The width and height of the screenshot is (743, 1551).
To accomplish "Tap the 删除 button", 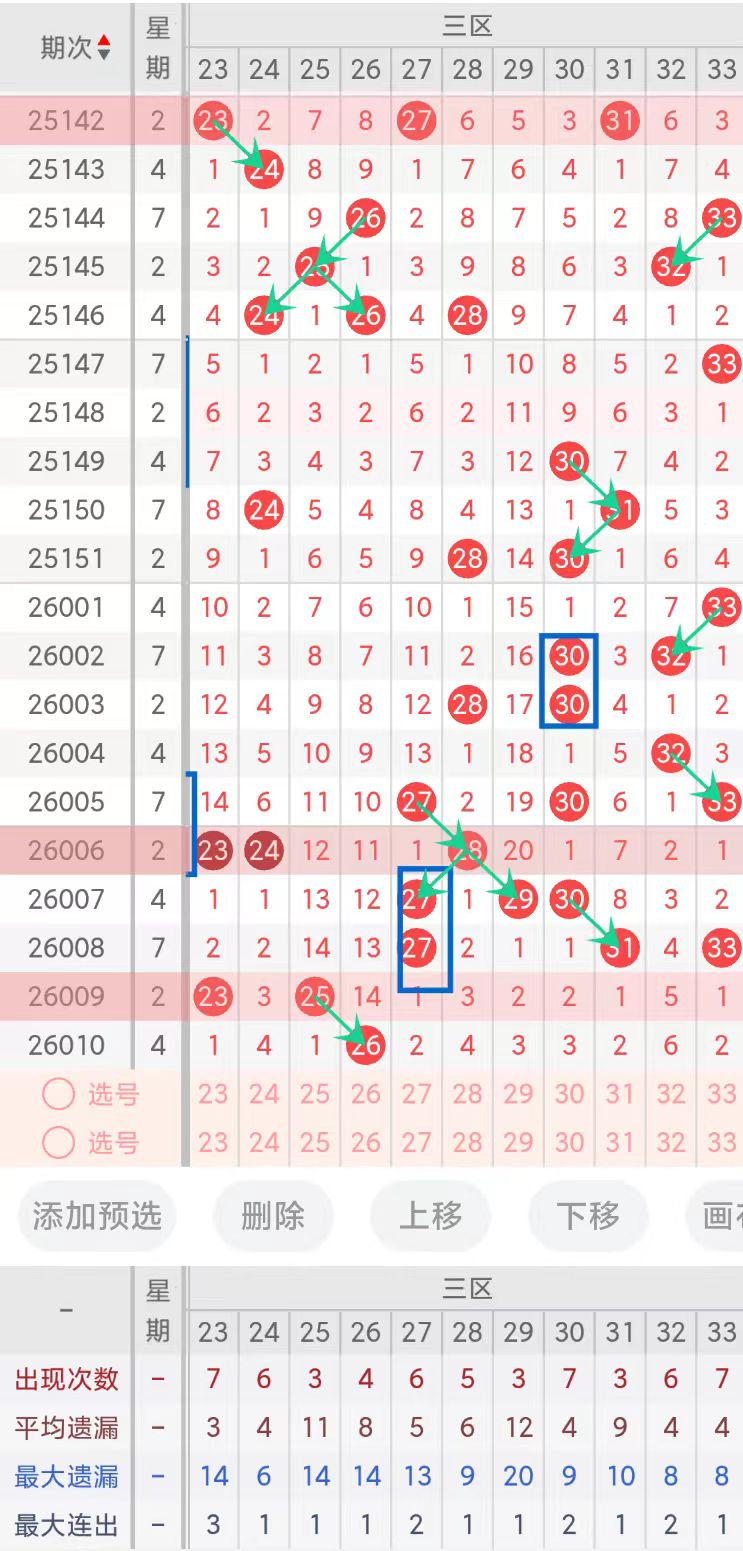I will pos(273,1216).
